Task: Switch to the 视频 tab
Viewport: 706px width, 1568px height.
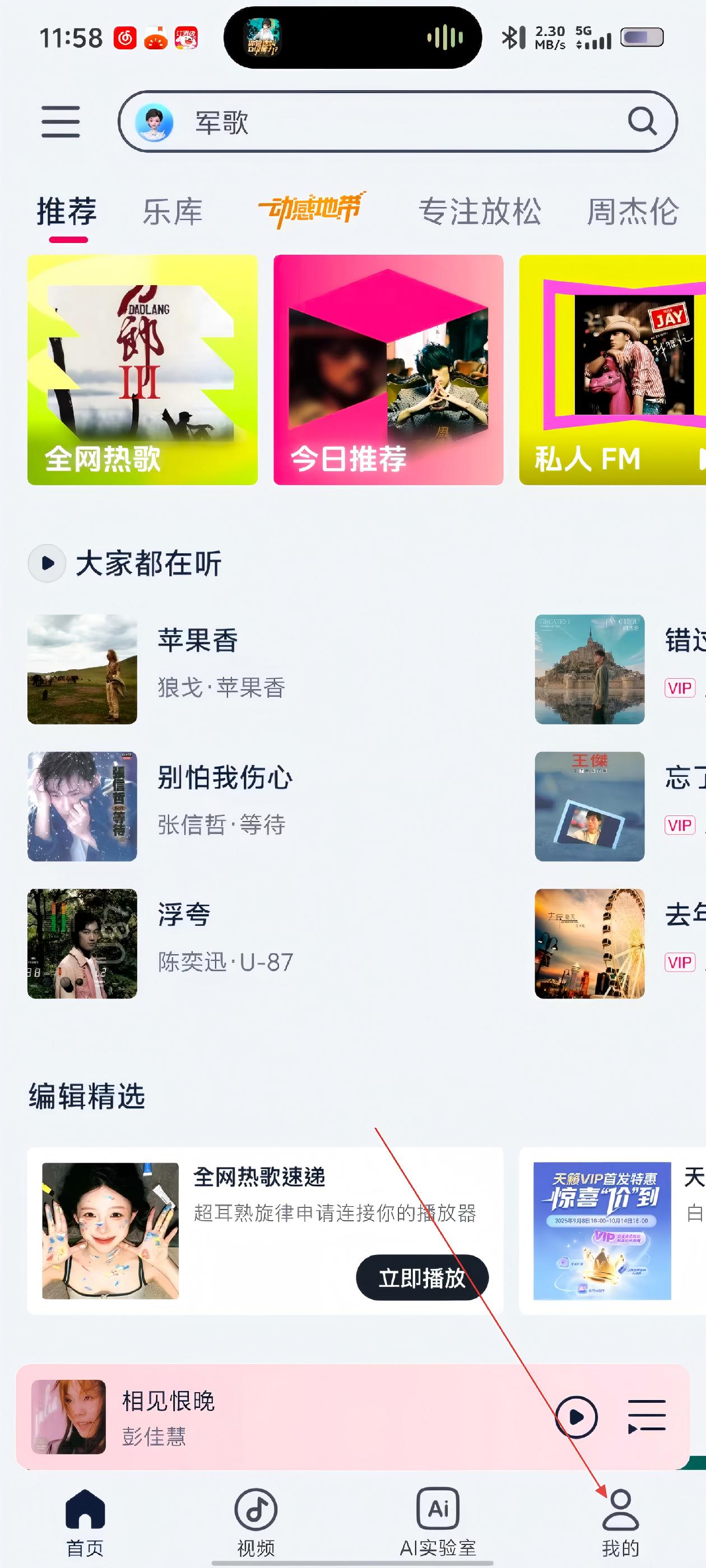Action: point(256,1520)
